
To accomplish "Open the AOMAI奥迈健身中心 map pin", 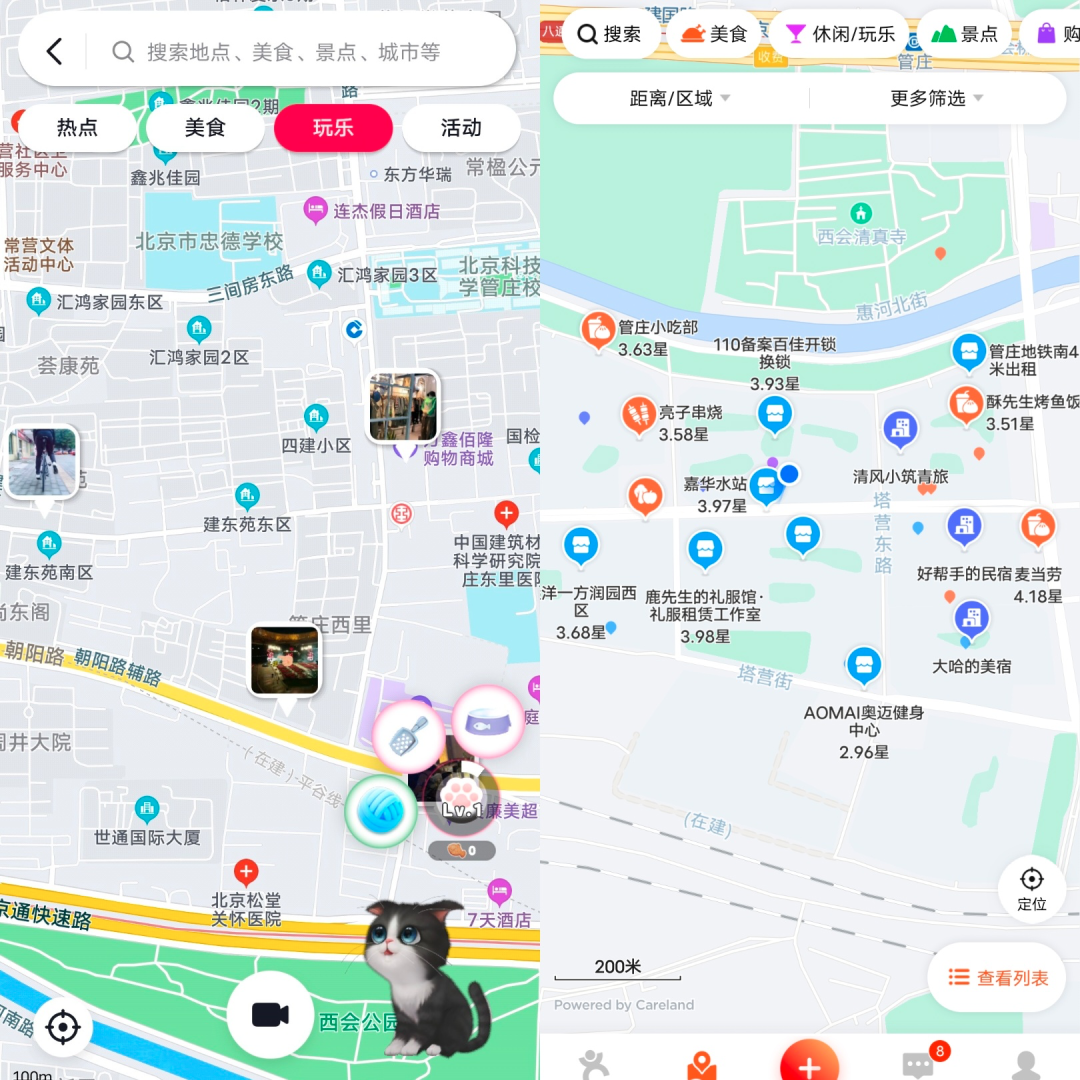I will click(863, 666).
